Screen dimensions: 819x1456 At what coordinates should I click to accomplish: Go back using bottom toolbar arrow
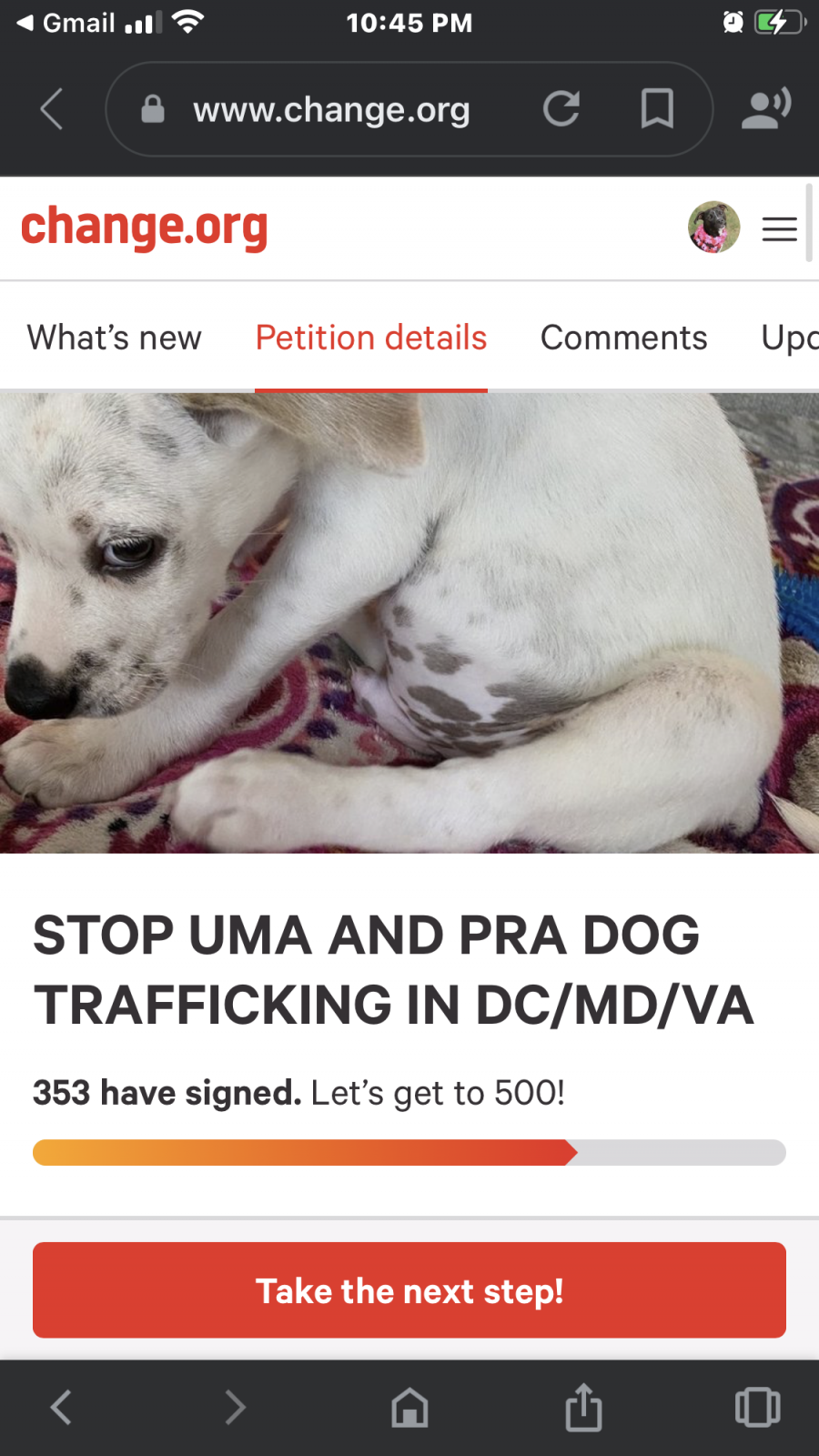61,1407
